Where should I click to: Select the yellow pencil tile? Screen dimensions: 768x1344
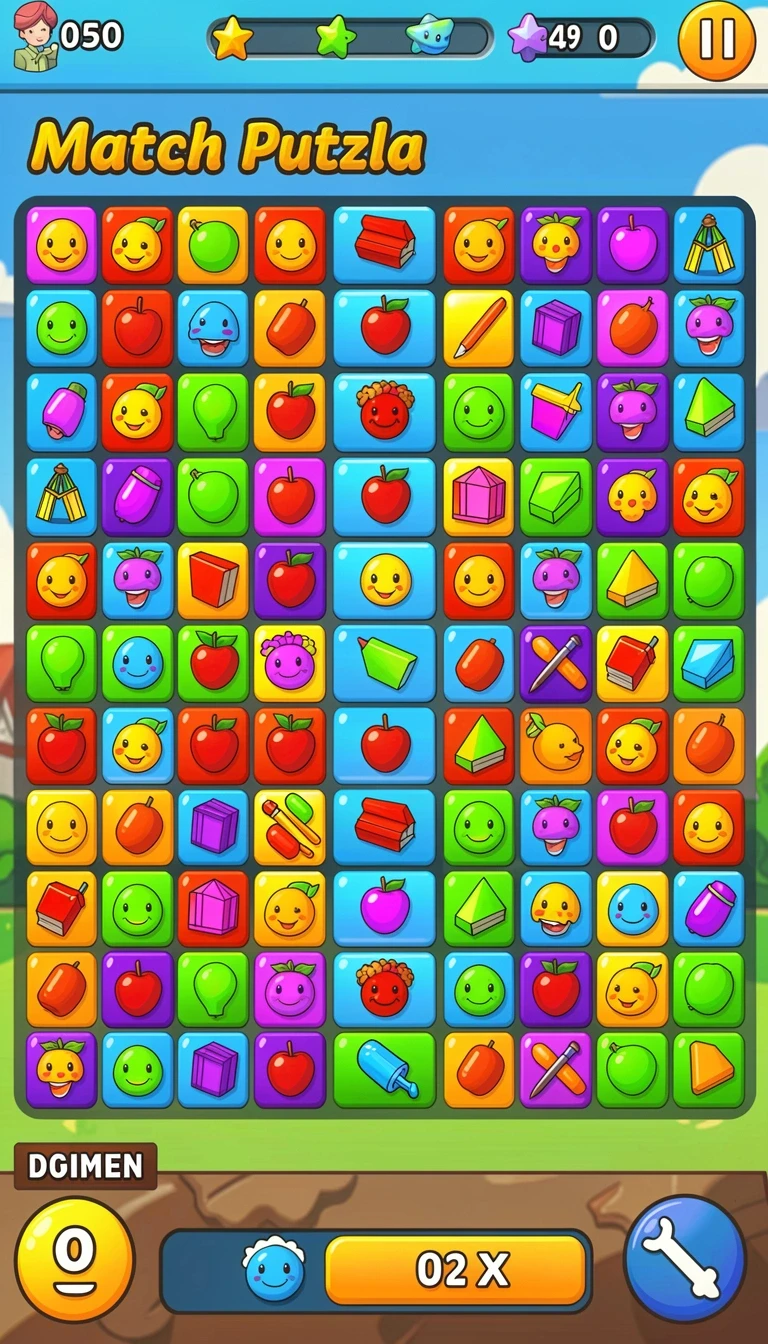pyautogui.click(x=478, y=329)
